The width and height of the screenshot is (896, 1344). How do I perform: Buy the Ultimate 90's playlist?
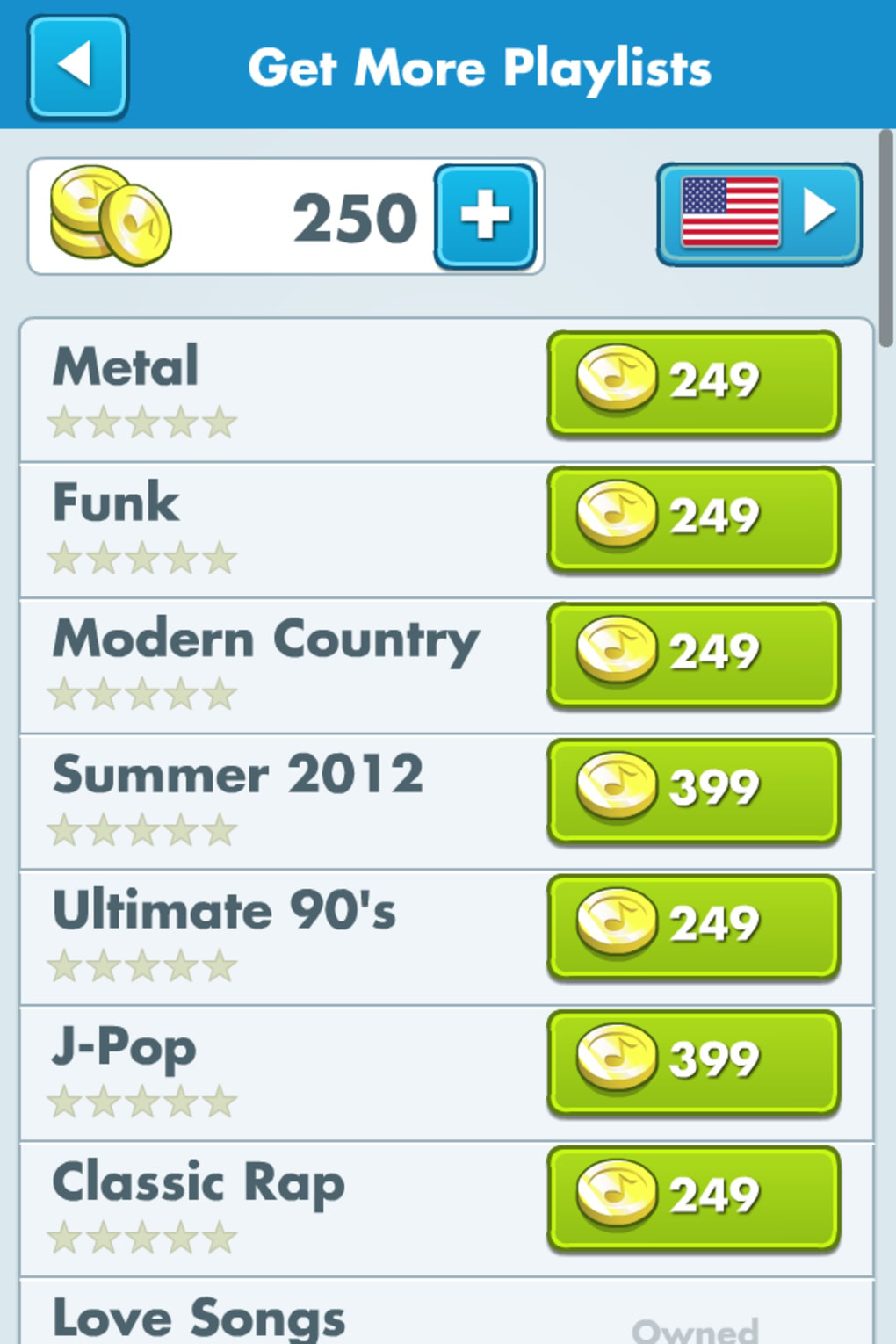click(693, 926)
